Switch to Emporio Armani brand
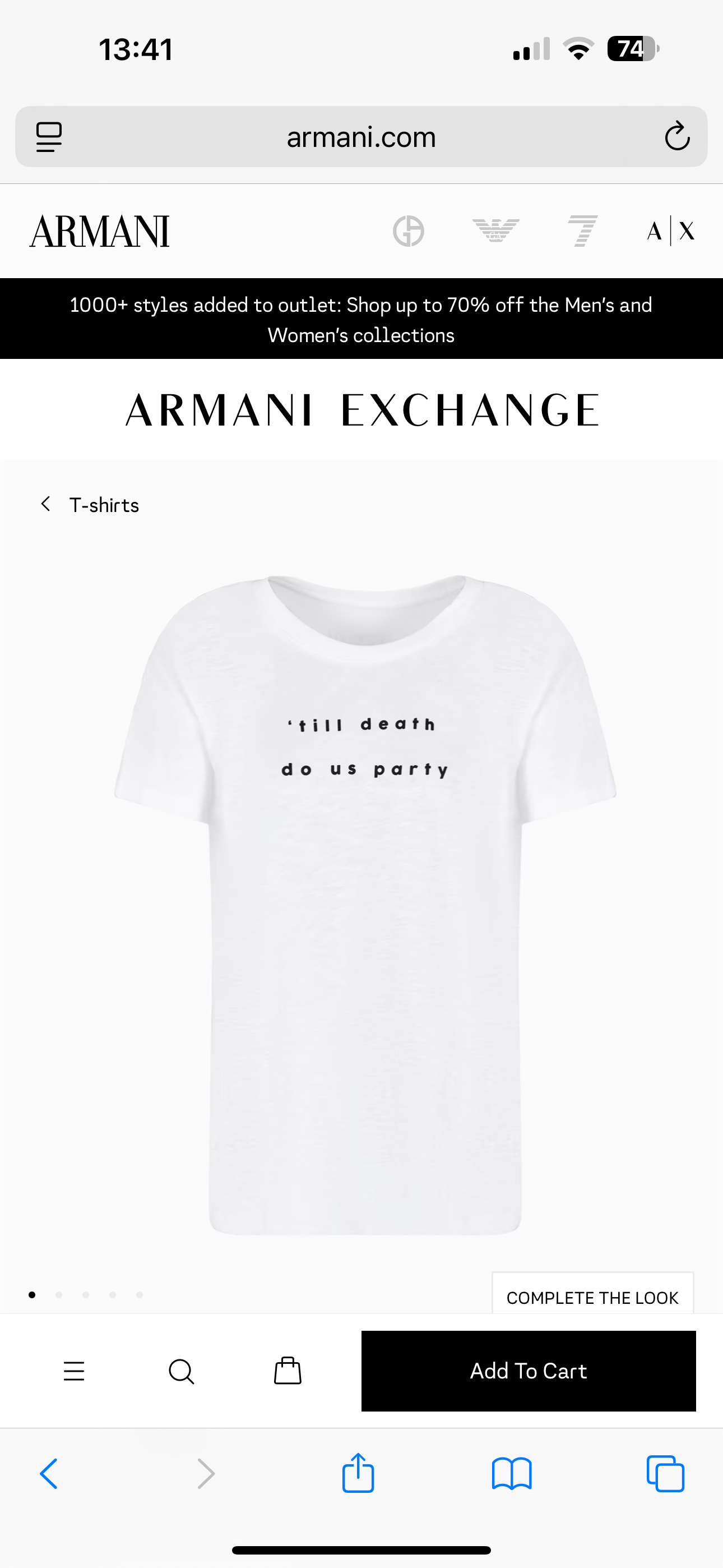Viewport: 723px width, 1568px height. tap(495, 231)
